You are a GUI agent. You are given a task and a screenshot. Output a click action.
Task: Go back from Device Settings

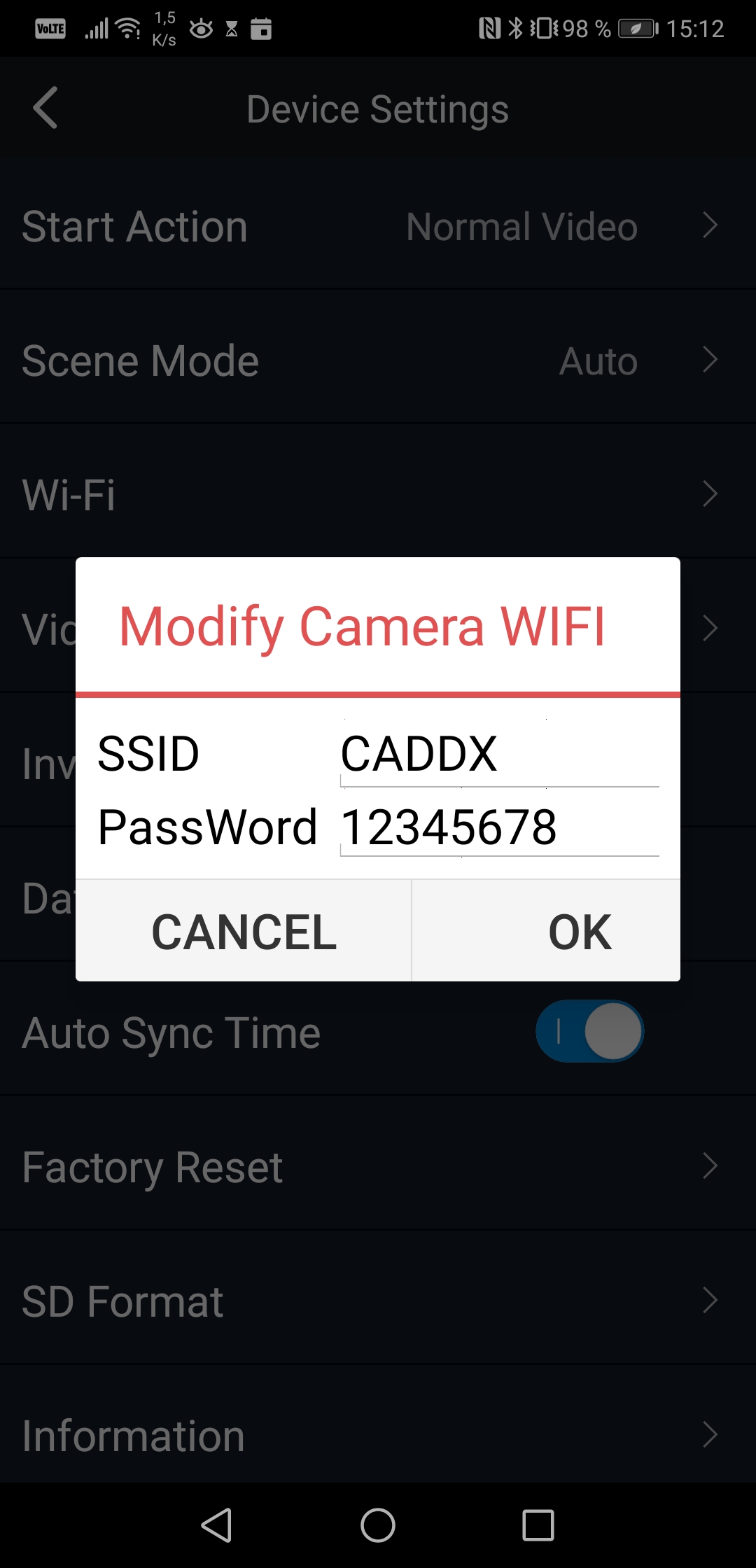pyautogui.click(x=46, y=108)
